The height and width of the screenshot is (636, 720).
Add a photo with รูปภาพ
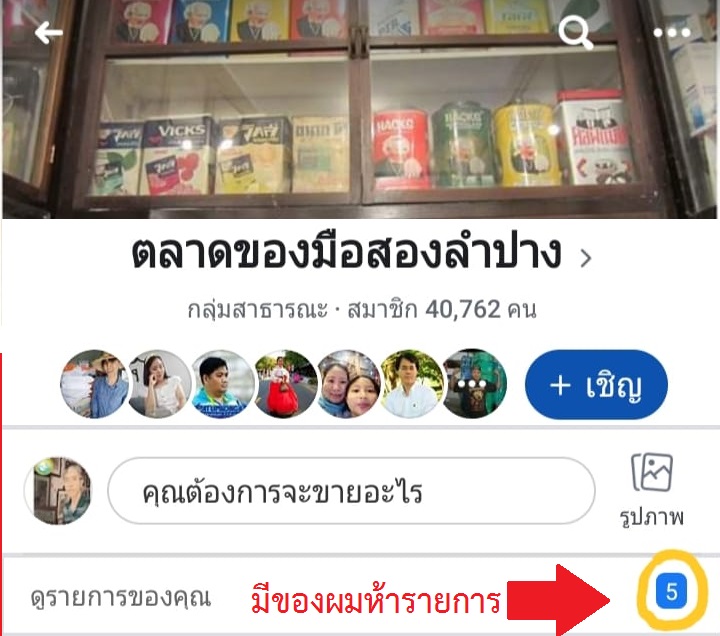(x=651, y=490)
